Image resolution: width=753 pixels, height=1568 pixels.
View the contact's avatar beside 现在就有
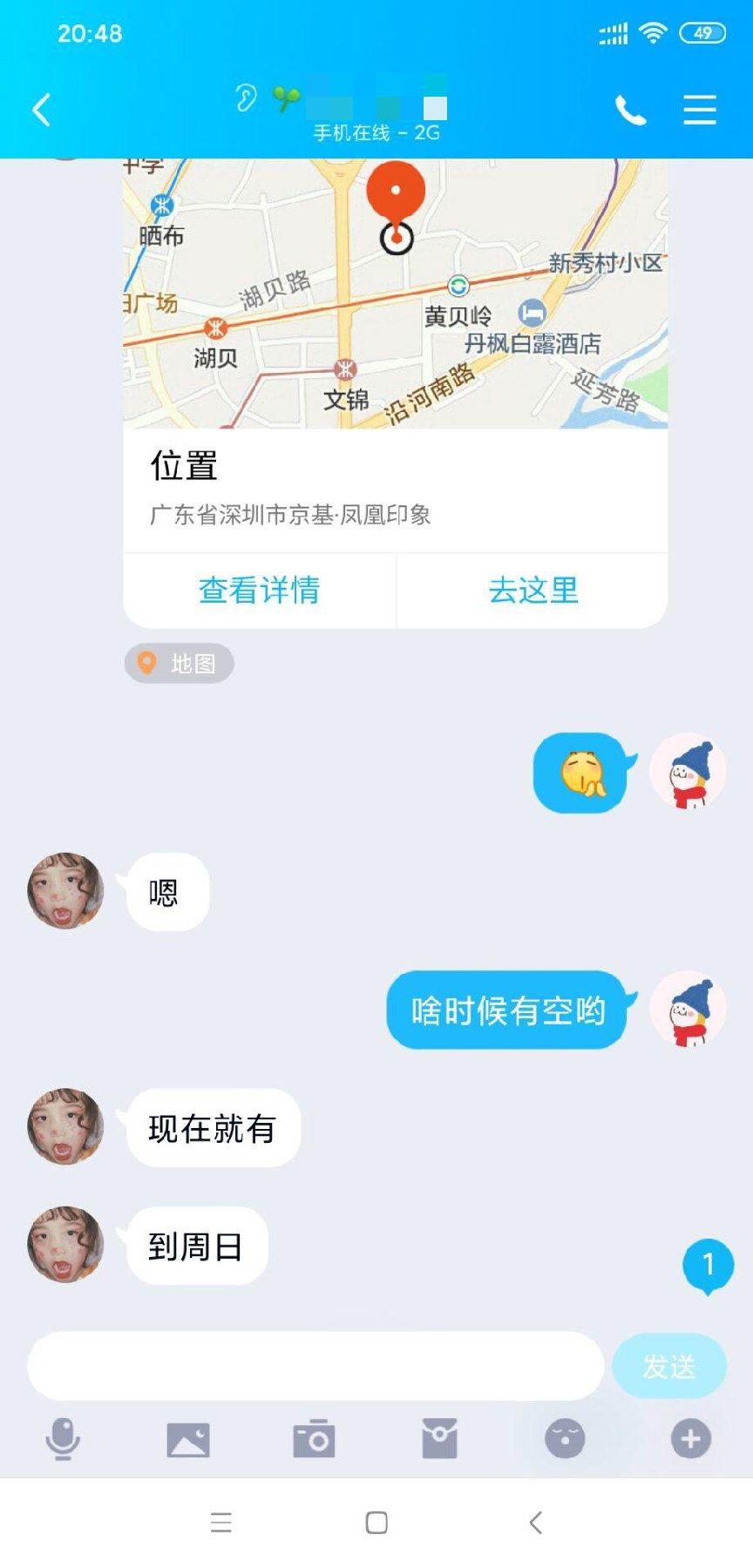click(x=65, y=1126)
